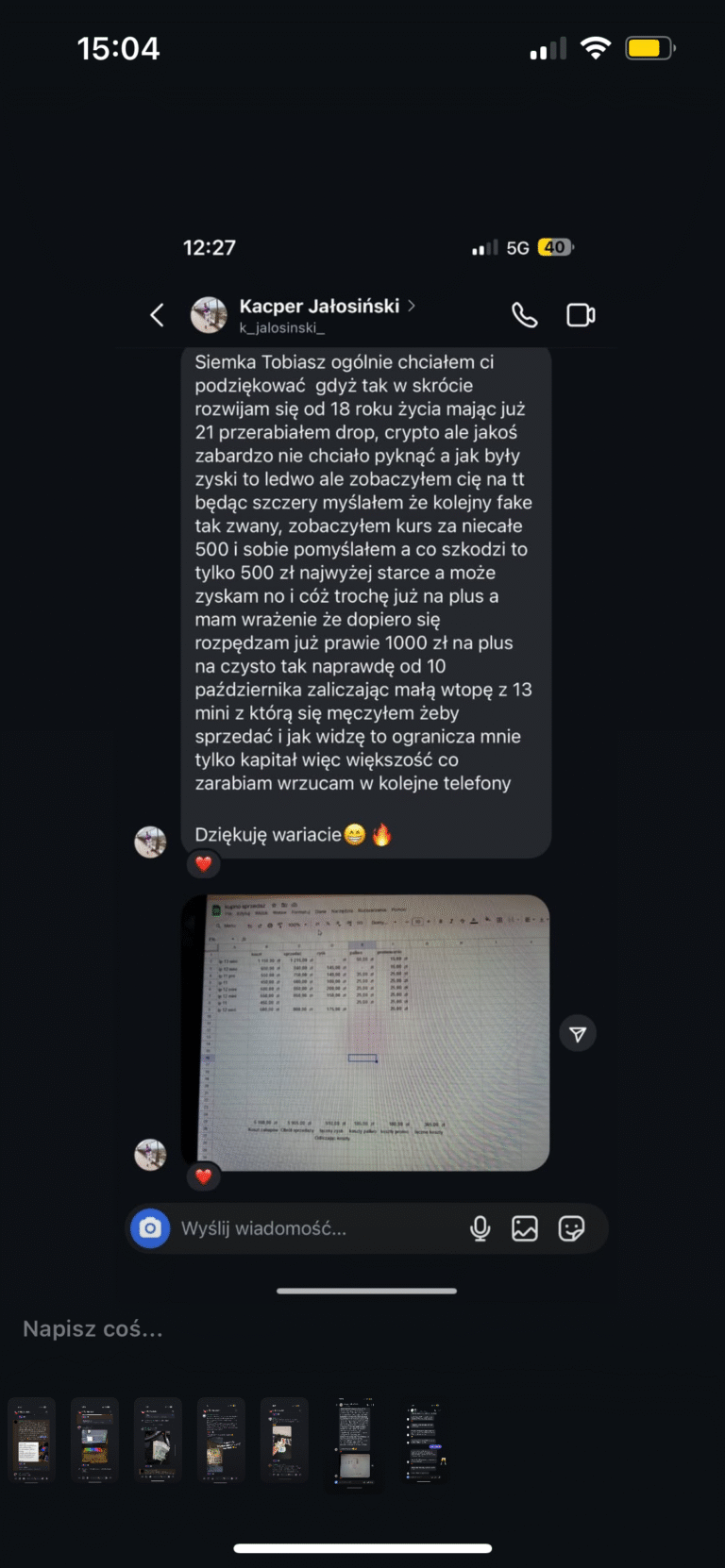
Task: Tap the 'Napisz coś...' text field
Action: [93, 1328]
